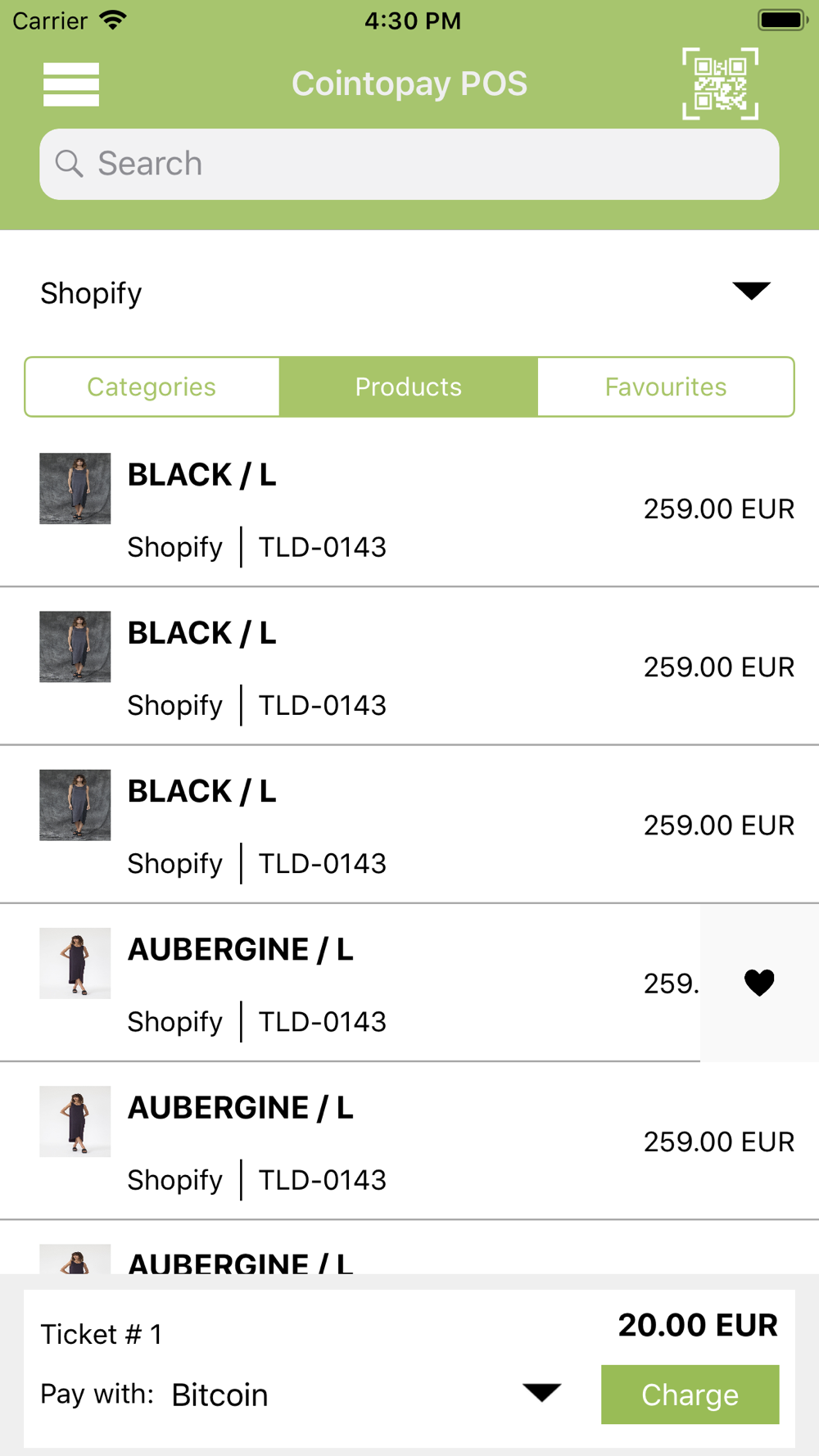This screenshot has height=1456, width=819.
Task: Tap the Charge button
Action: tap(690, 1395)
